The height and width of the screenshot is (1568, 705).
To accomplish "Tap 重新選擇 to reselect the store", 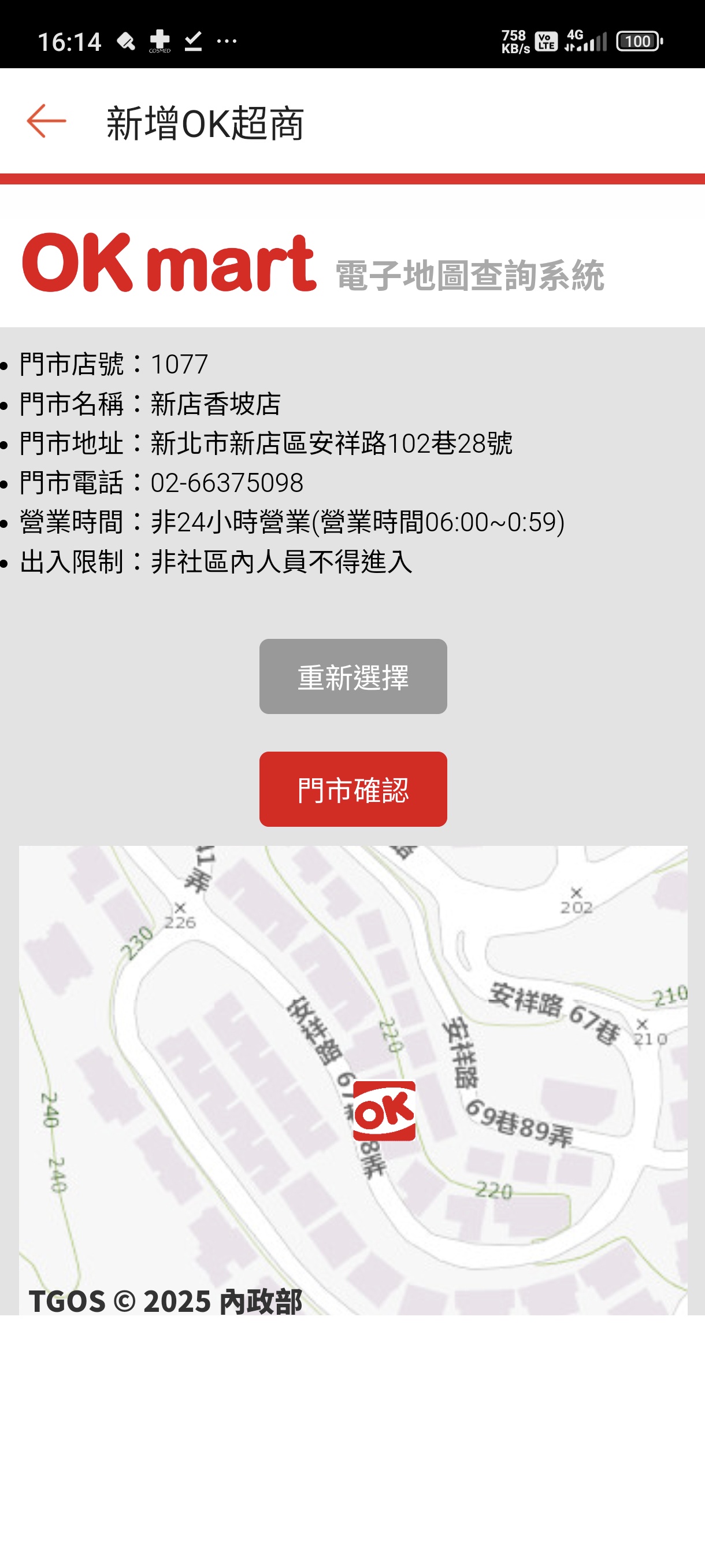I will click(353, 676).
